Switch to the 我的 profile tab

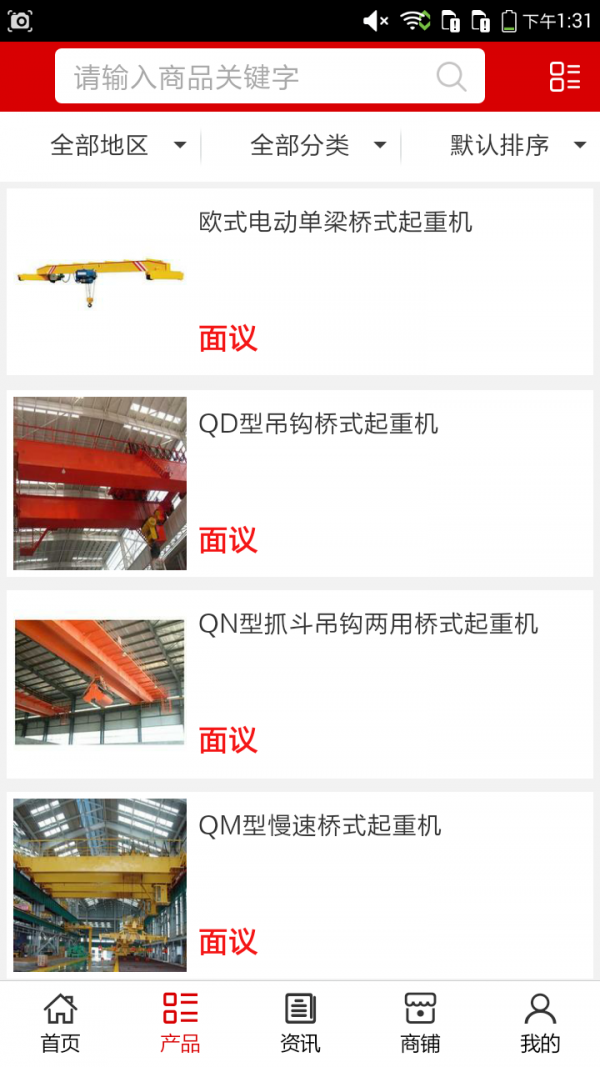(x=540, y=1023)
